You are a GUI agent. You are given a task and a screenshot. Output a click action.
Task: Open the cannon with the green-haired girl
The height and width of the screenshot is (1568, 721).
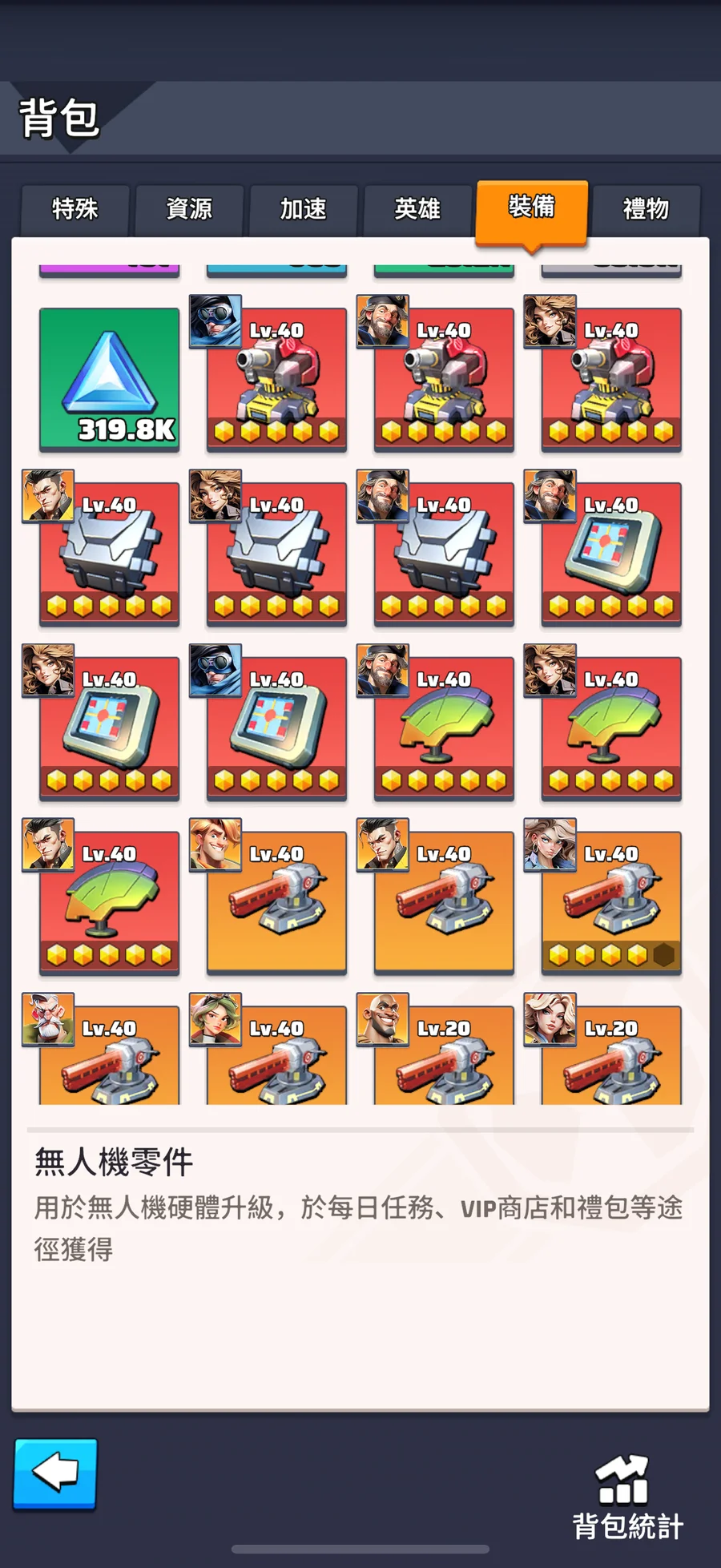coord(277,1055)
